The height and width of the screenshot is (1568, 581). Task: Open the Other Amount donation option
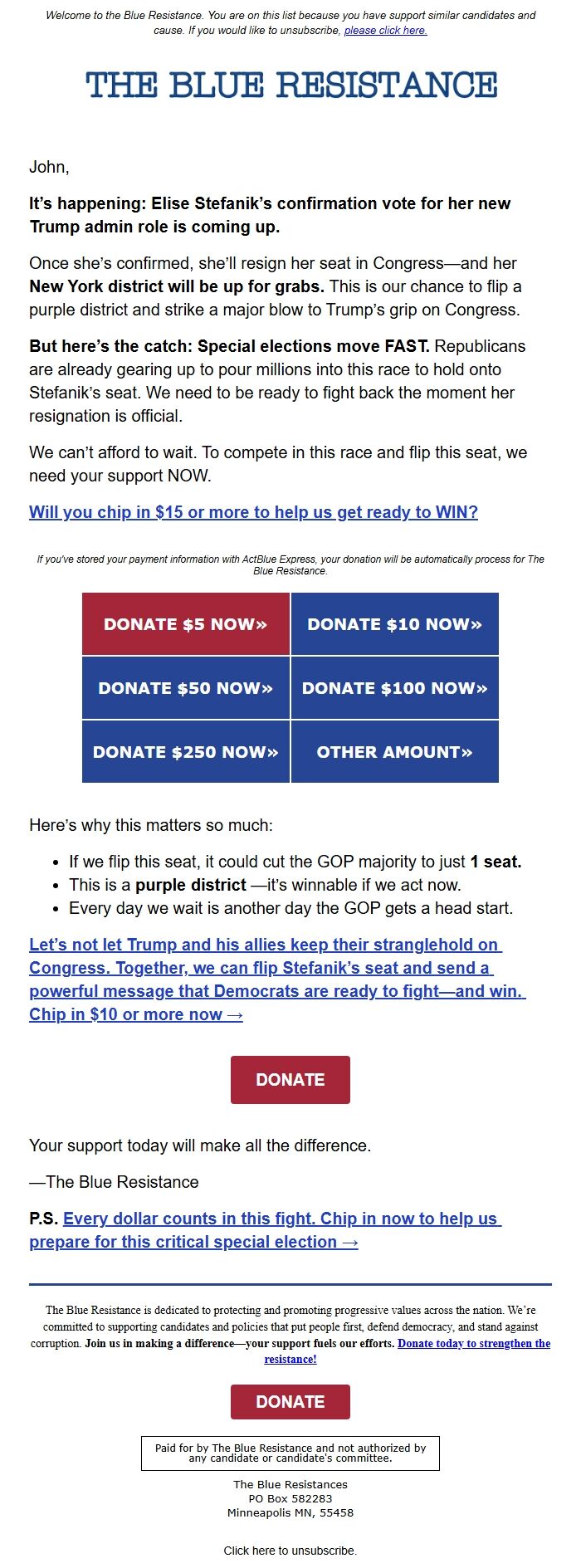tap(394, 752)
